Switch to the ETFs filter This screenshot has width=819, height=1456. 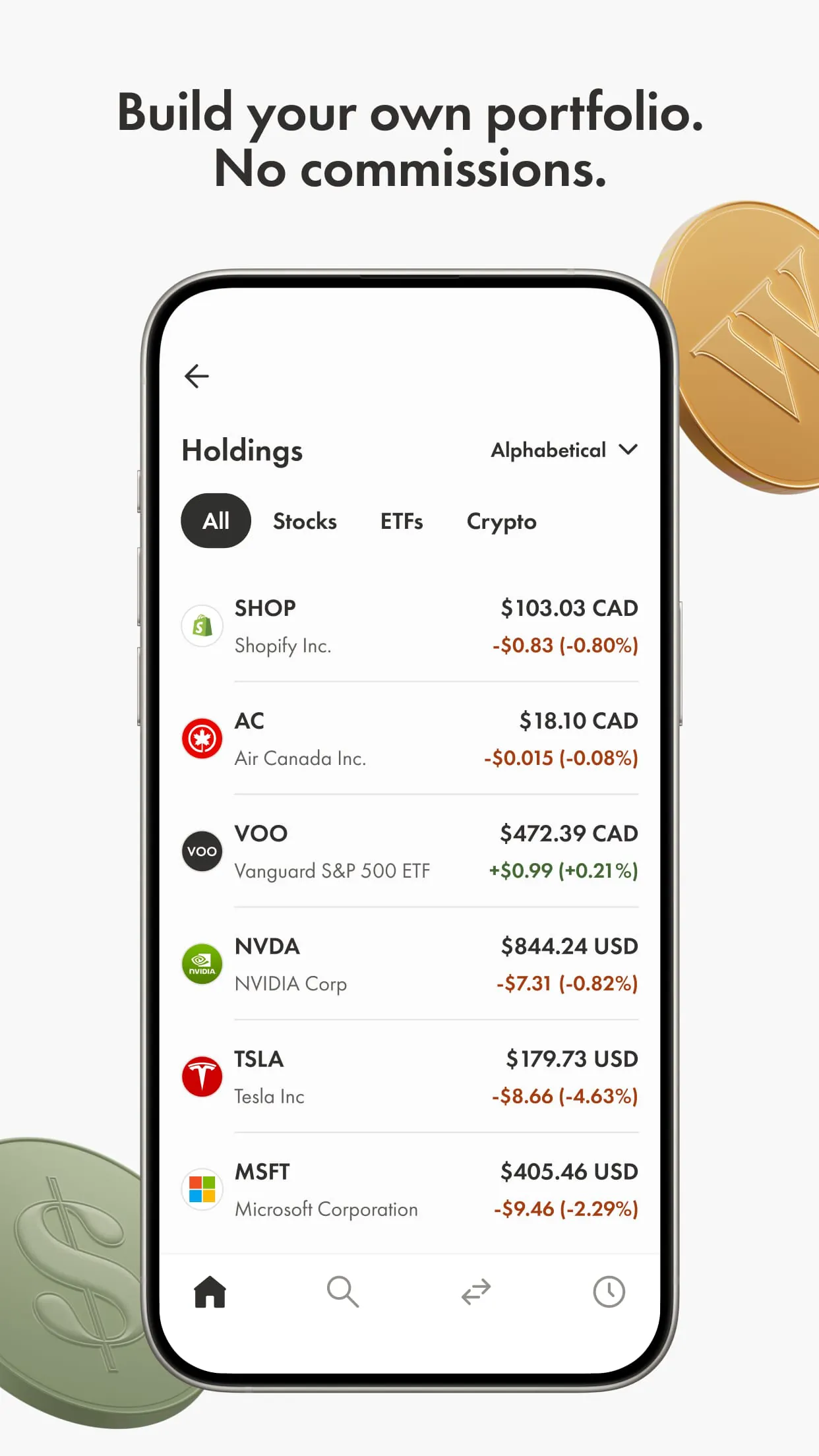(x=402, y=521)
